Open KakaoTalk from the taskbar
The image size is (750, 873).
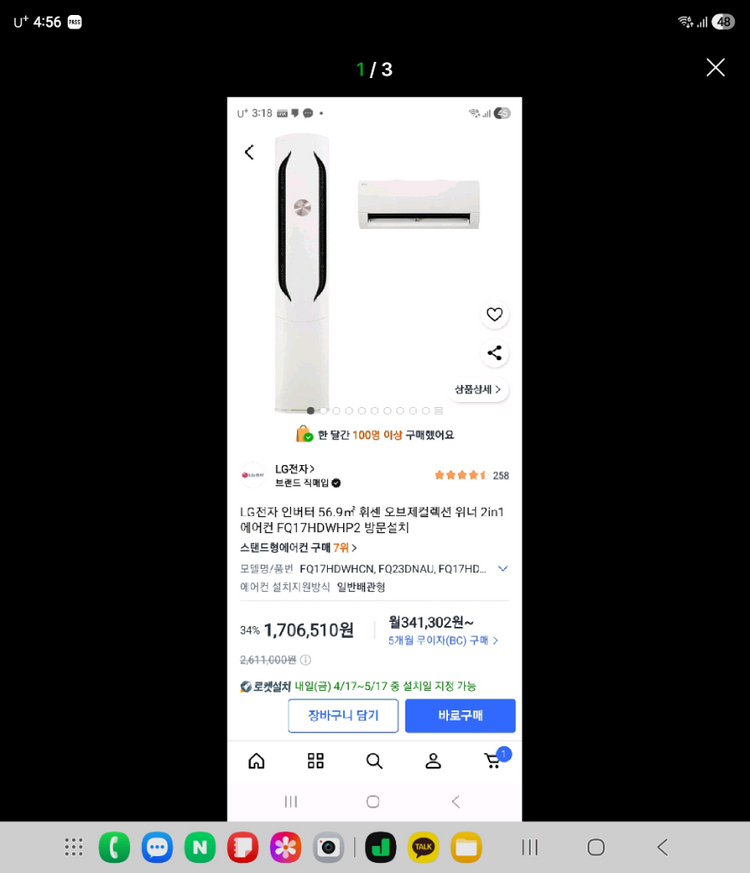click(x=423, y=847)
